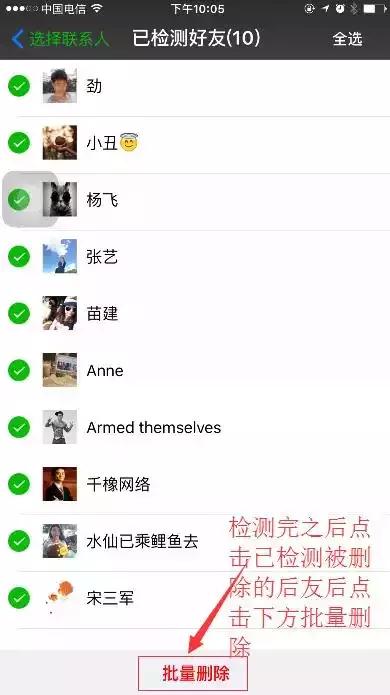The image size is (390, 695).
Task: Toggle the checkbox for 杨飞
Action: click(19, 199)
